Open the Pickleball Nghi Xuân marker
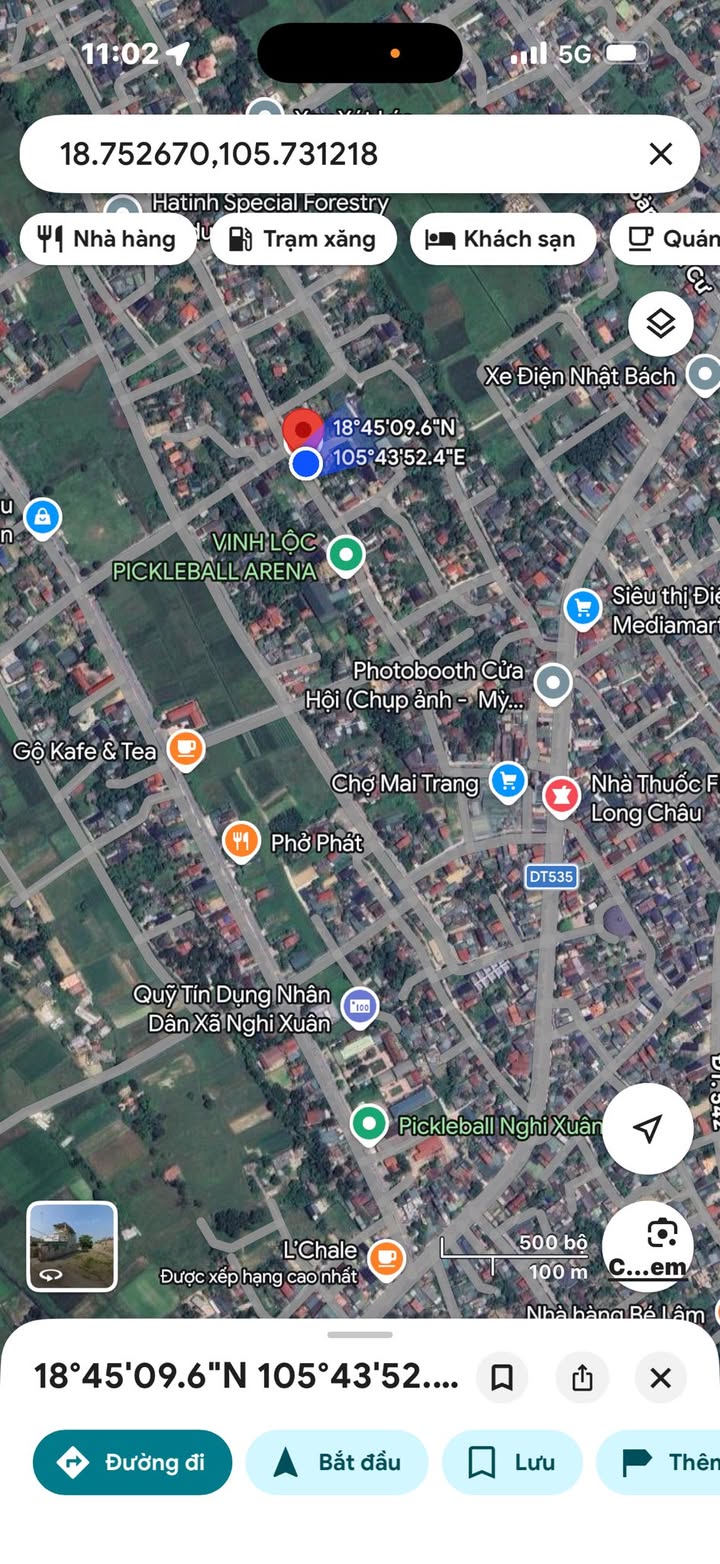The image size is (720, 1564). (x=369, y=1123)
